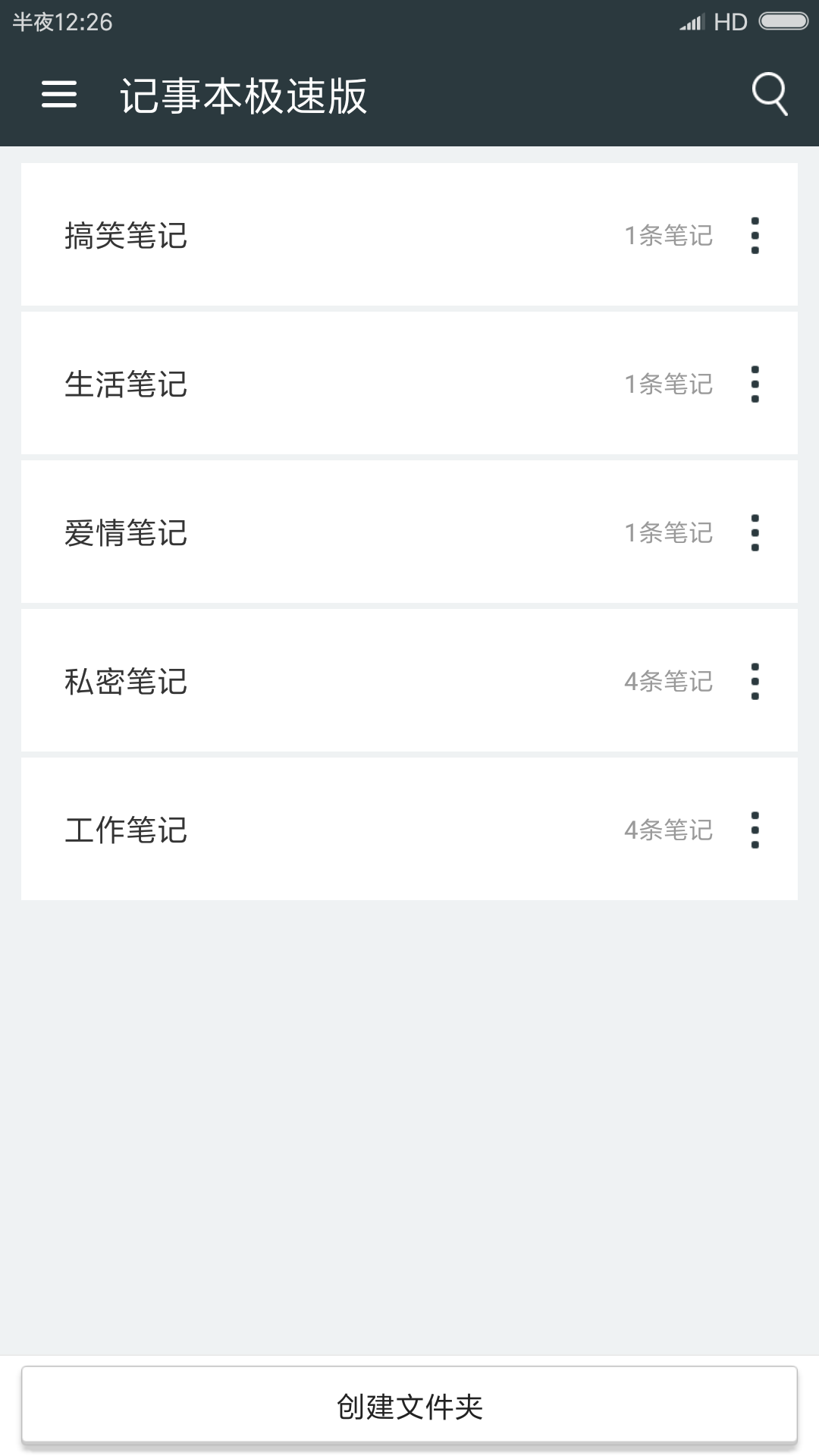Image resolution: width=819 pixels, height=1456 pixels.
Task: Open the overflow menu for 爱情笔记
Action: pyautogui.click(x=755, y=533)
